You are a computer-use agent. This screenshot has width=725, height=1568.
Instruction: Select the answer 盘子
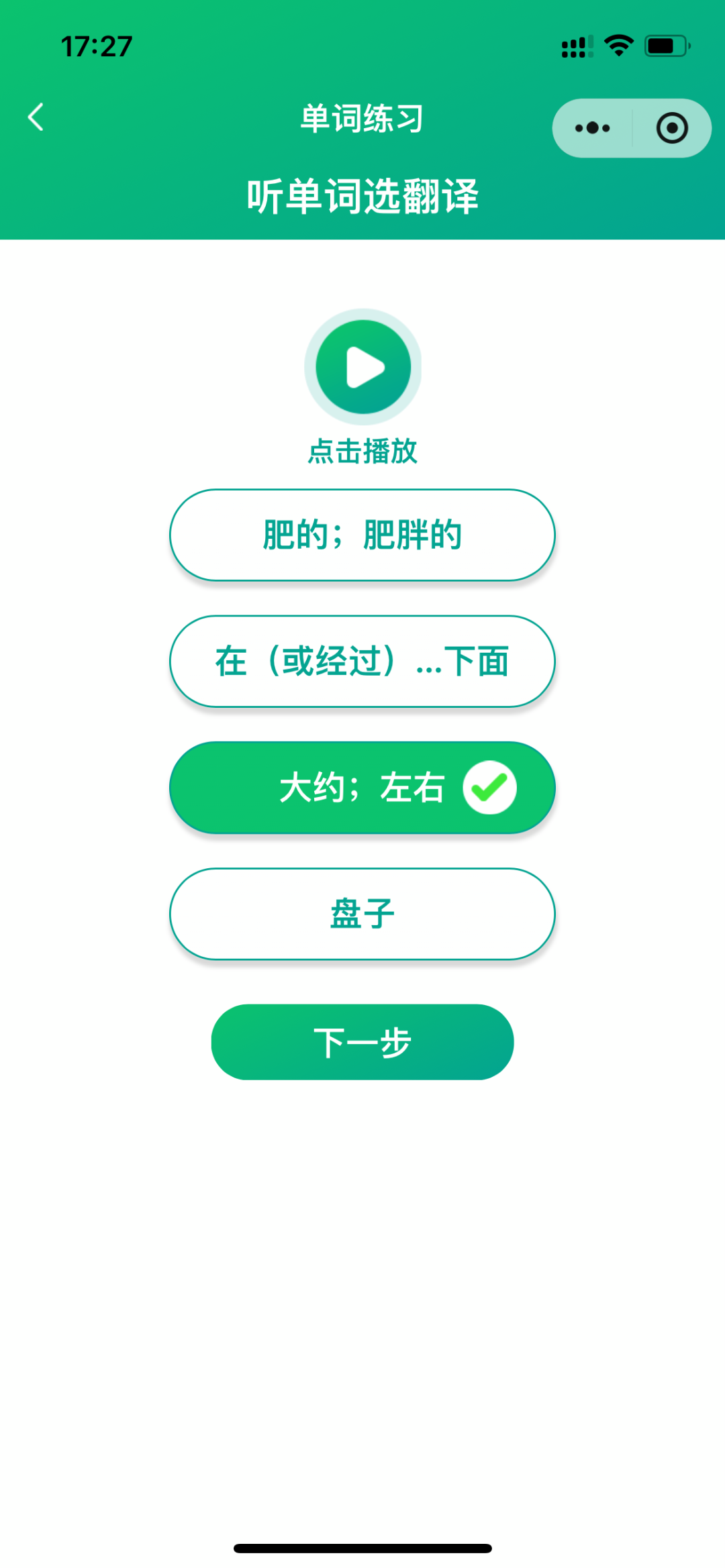[x=362, y=912]
